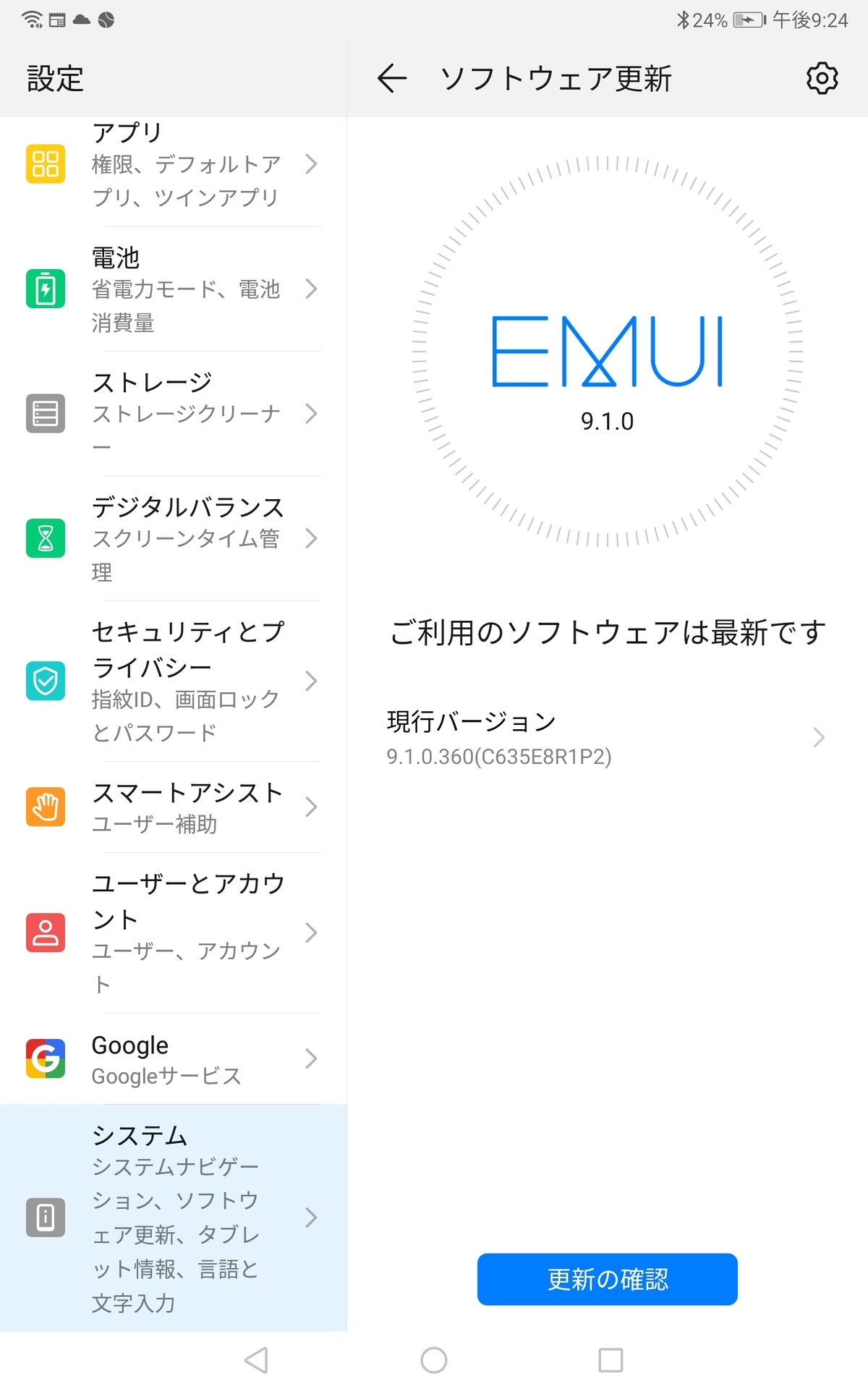Select the システム settings row
The width and height of the screenshot is (868, 1389).
tap(174, 1218)
